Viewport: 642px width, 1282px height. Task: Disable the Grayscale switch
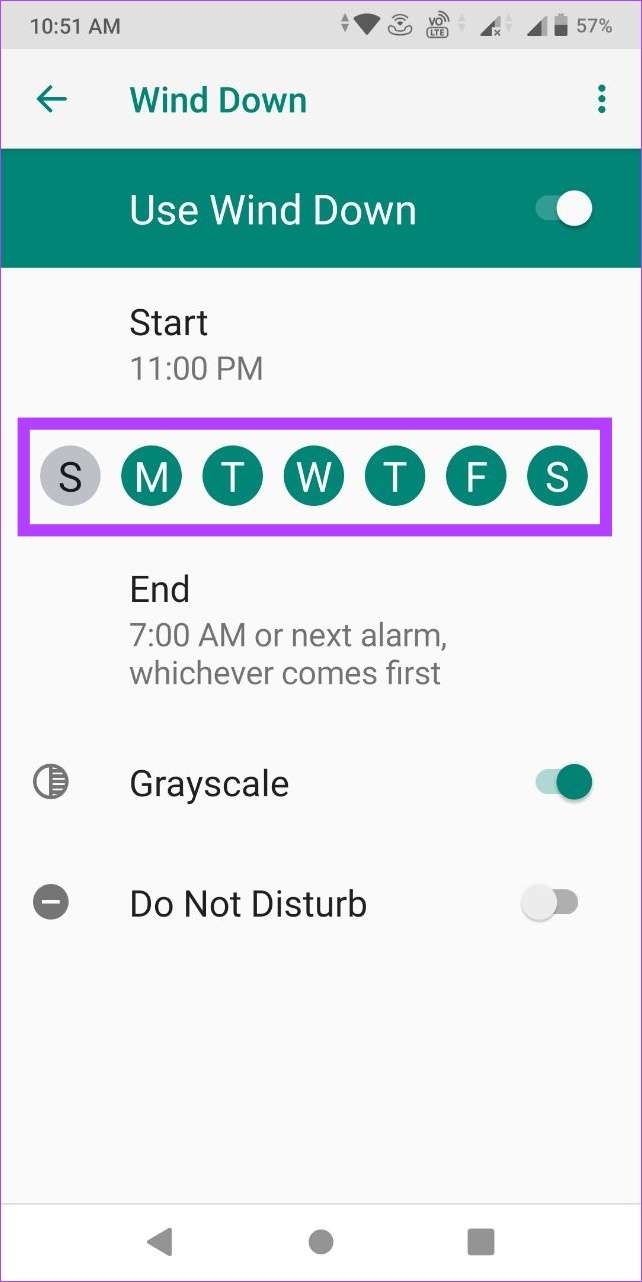[x=565, y=783]
